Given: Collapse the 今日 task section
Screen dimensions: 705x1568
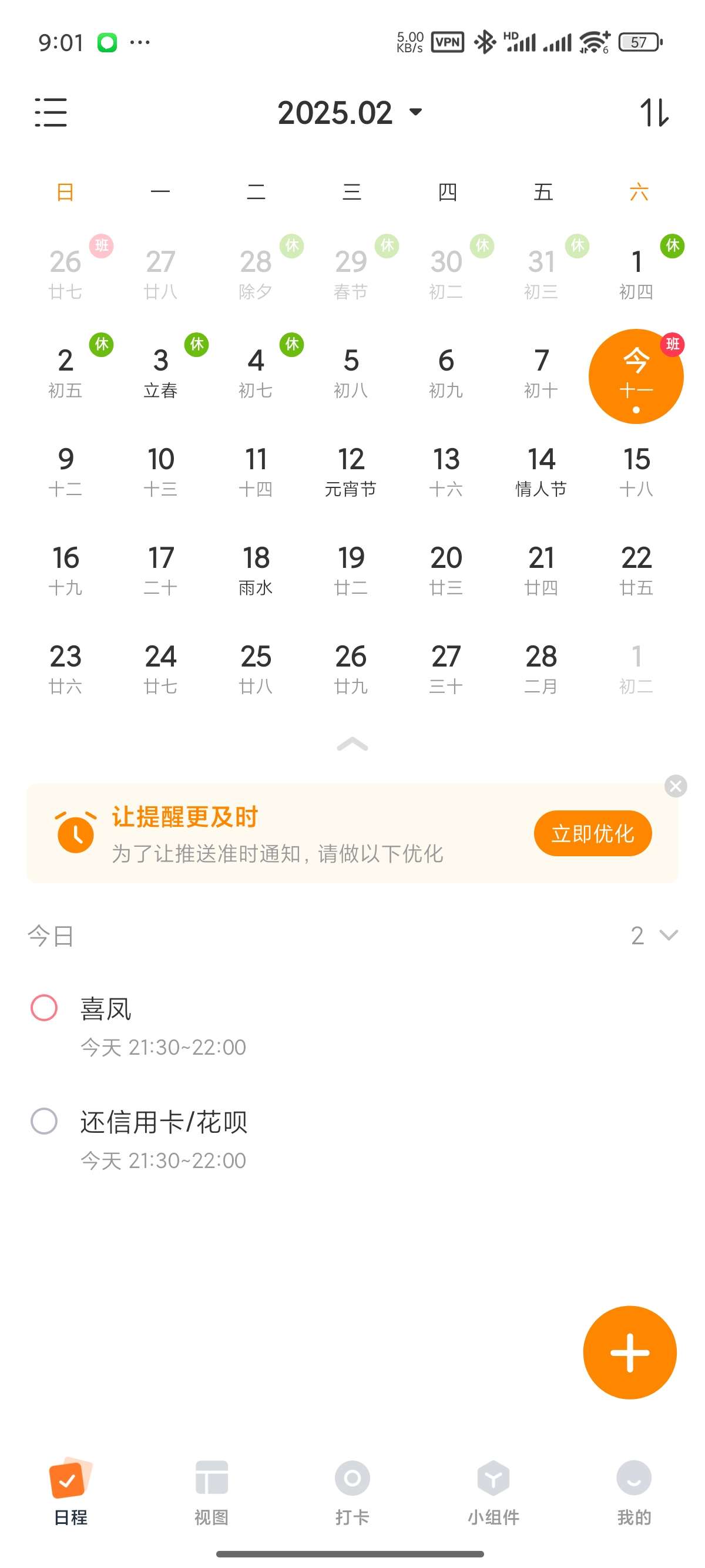Looking at the screenshot, I should pos(668,935).
